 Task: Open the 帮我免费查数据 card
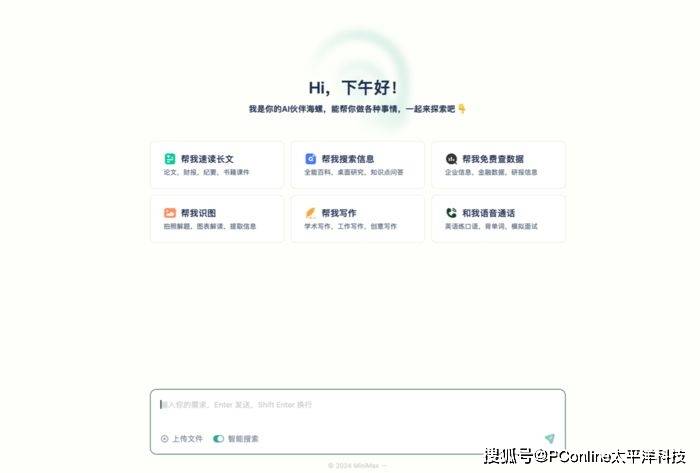tap(498, 165)
